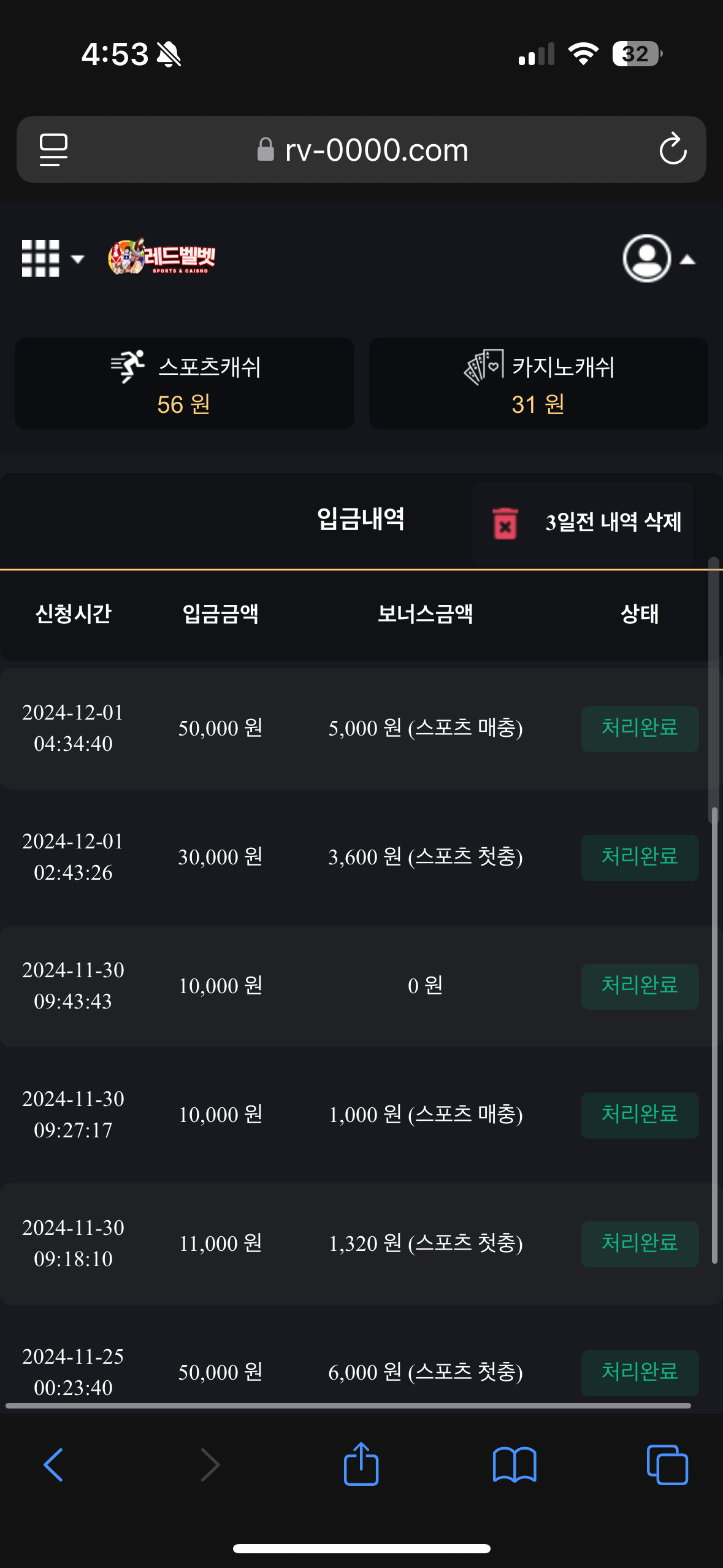Image resolution: width=723 pixels, height=1568 pixels.
Task: Open the user profile menu
Action: coord(657,258)
